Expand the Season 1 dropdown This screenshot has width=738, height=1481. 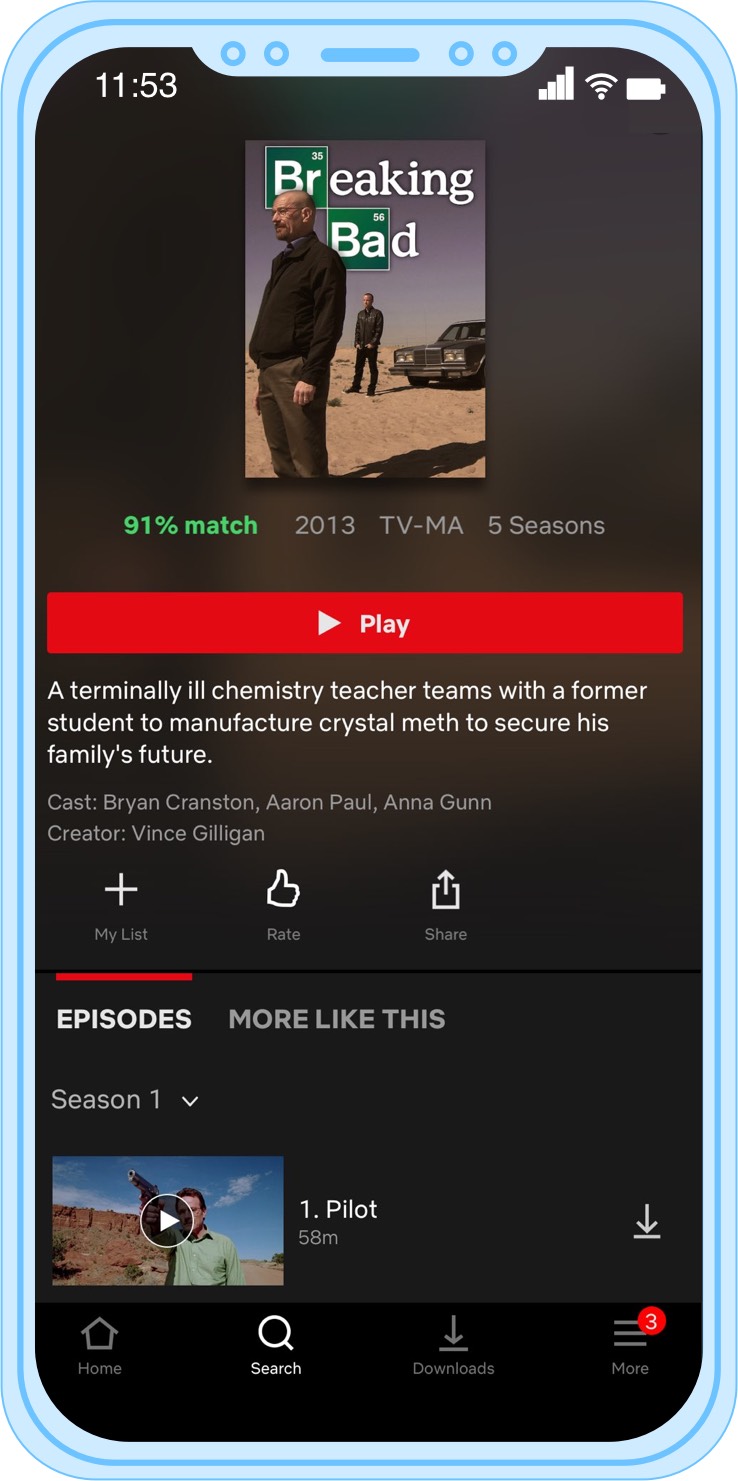pos(125,1100)
